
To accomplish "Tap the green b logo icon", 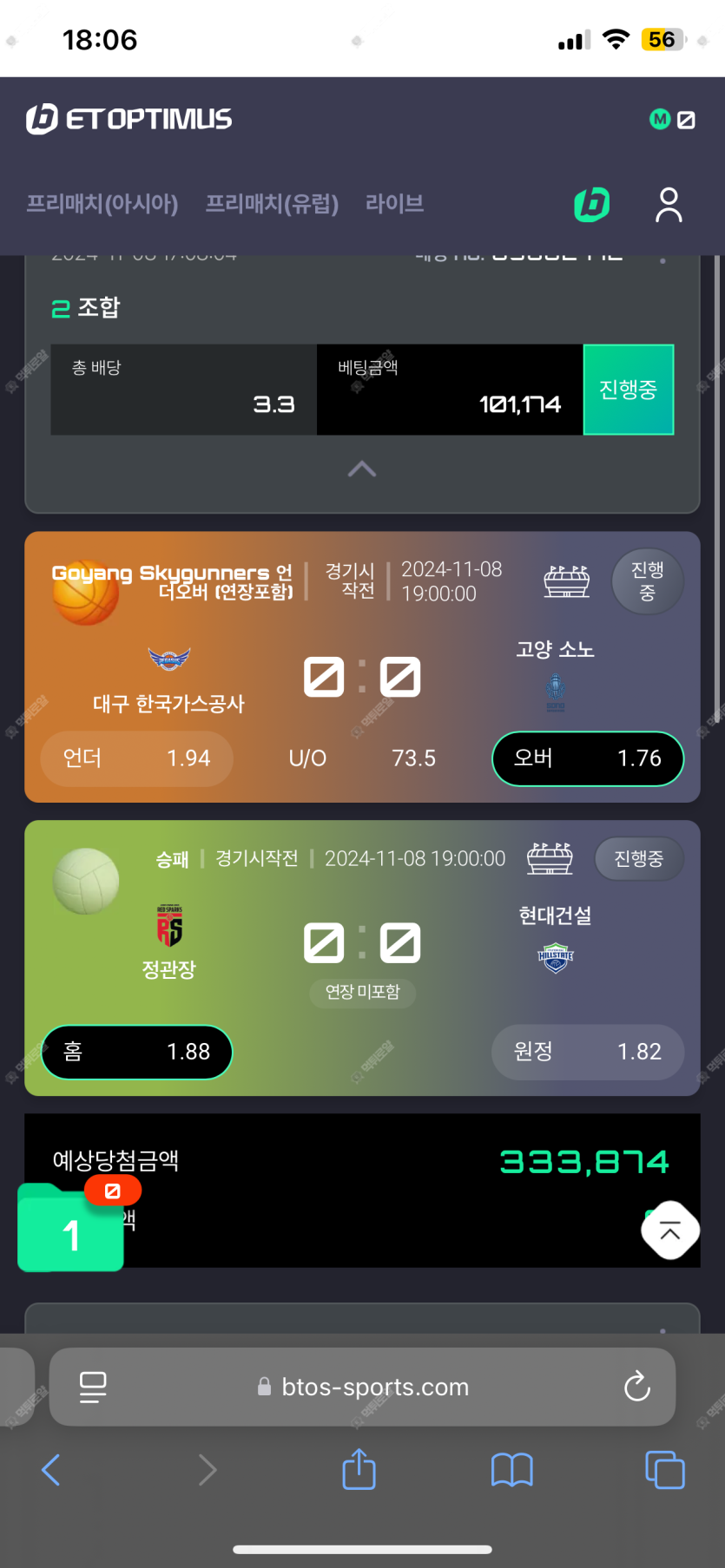I will (x=592, y=205).
